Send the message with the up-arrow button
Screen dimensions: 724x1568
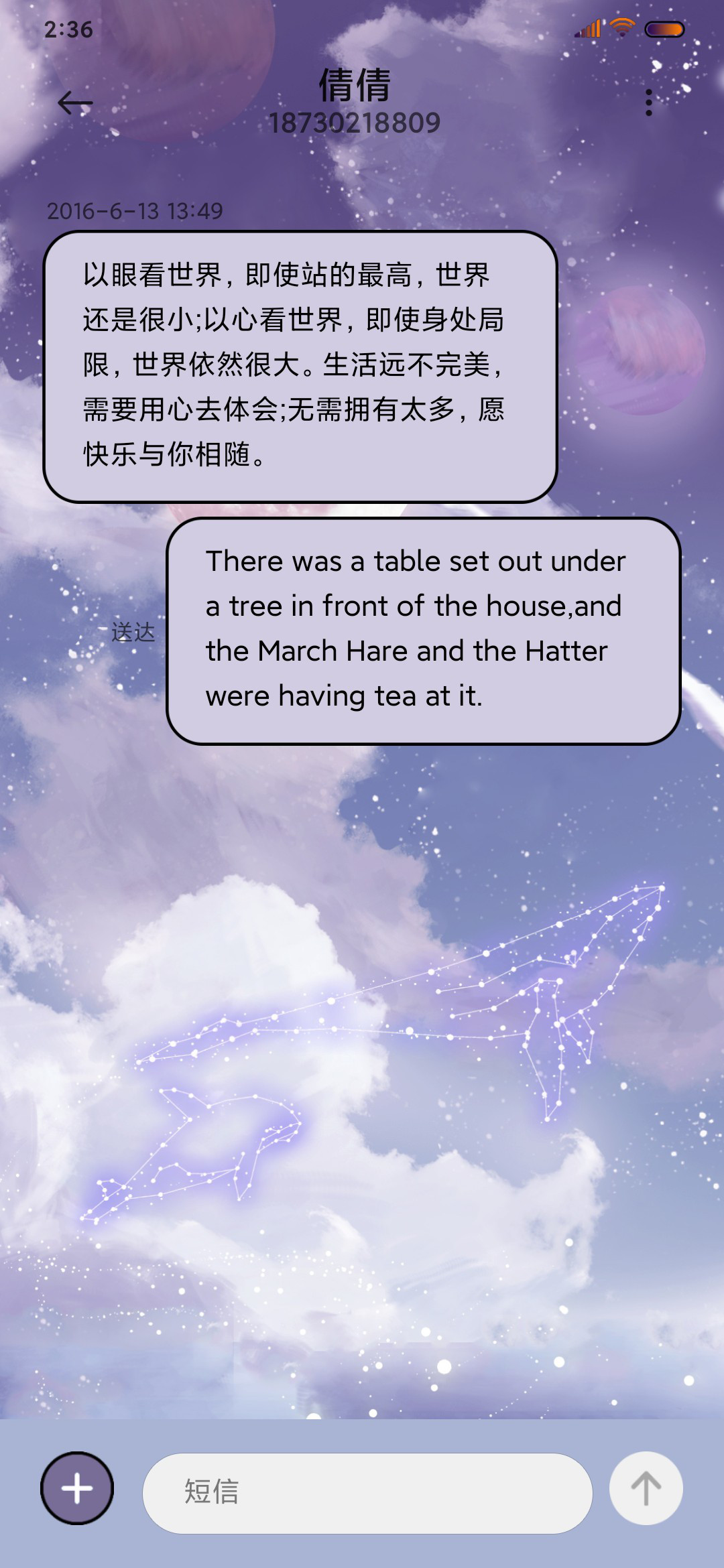point(646,1488)
